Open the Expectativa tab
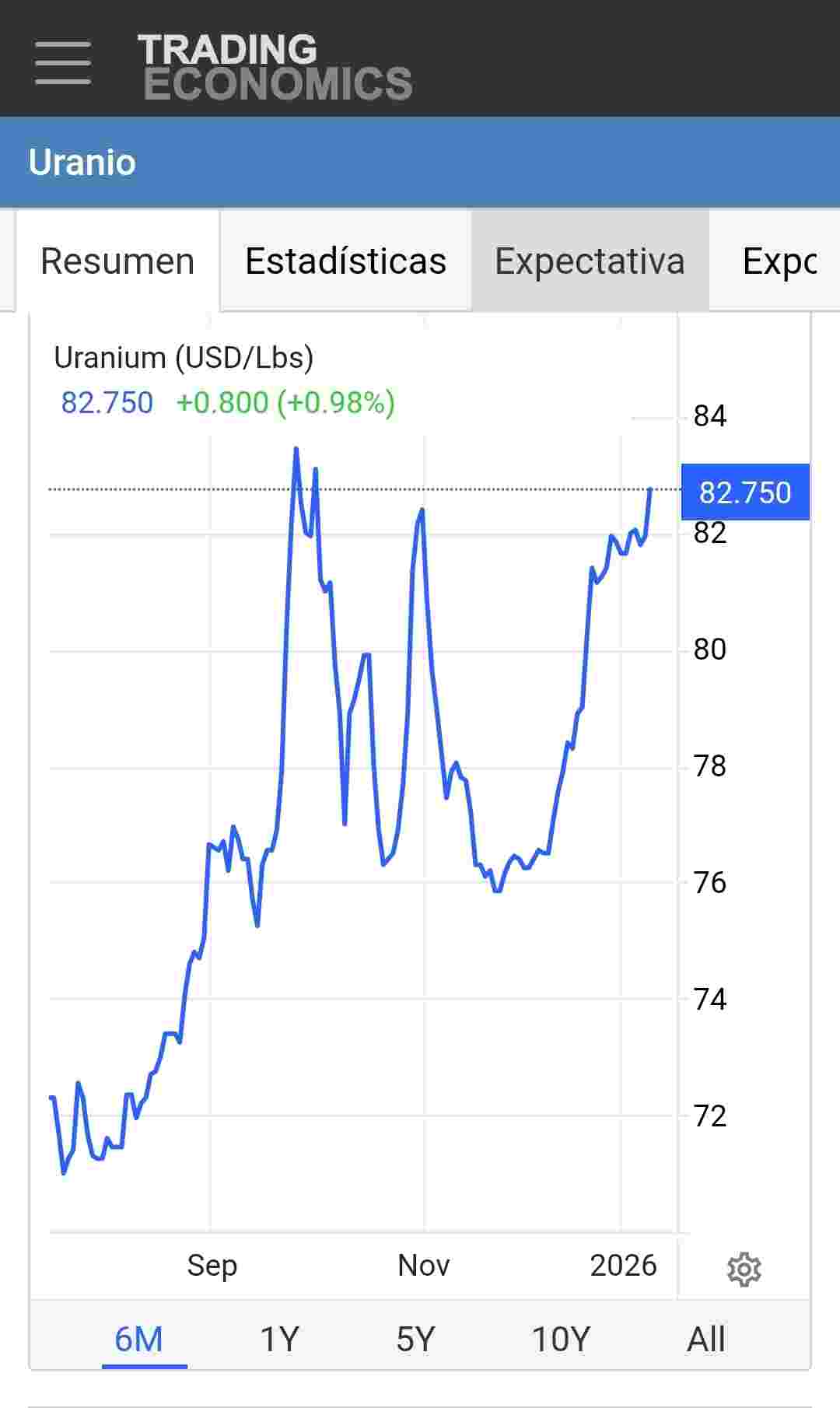 590,261
